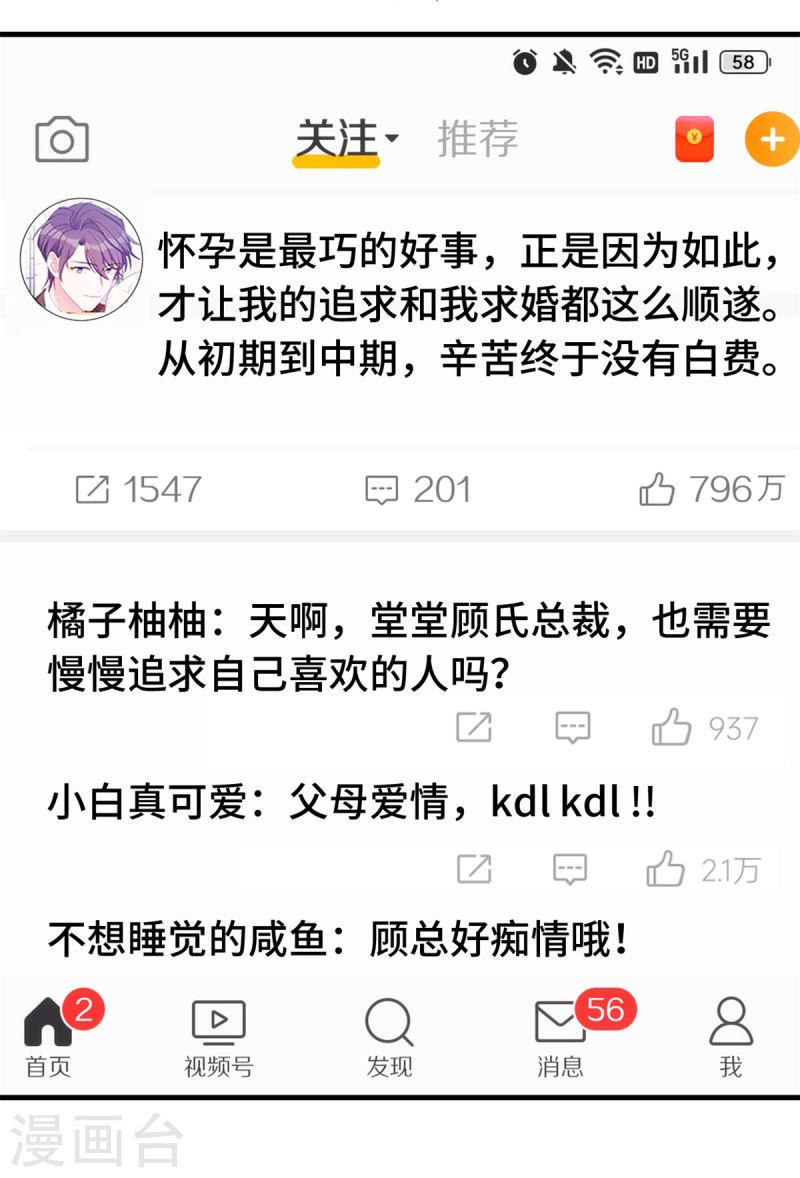Viewport: 800px width, 1178px height.
Task: Repost the post with 1547 shares
Action: pos(138,489)
